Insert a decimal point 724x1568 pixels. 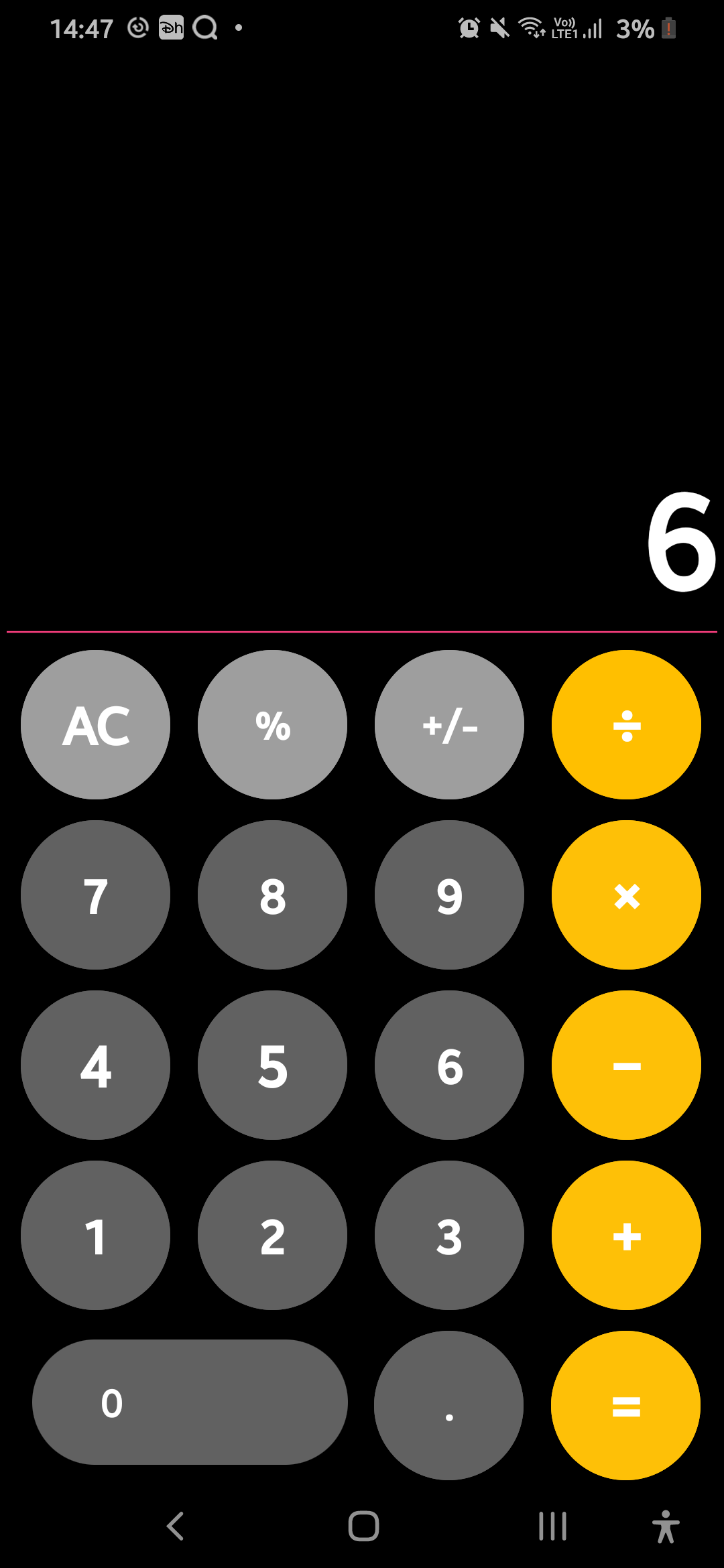pyautogui.click(x=448, y=1405)
